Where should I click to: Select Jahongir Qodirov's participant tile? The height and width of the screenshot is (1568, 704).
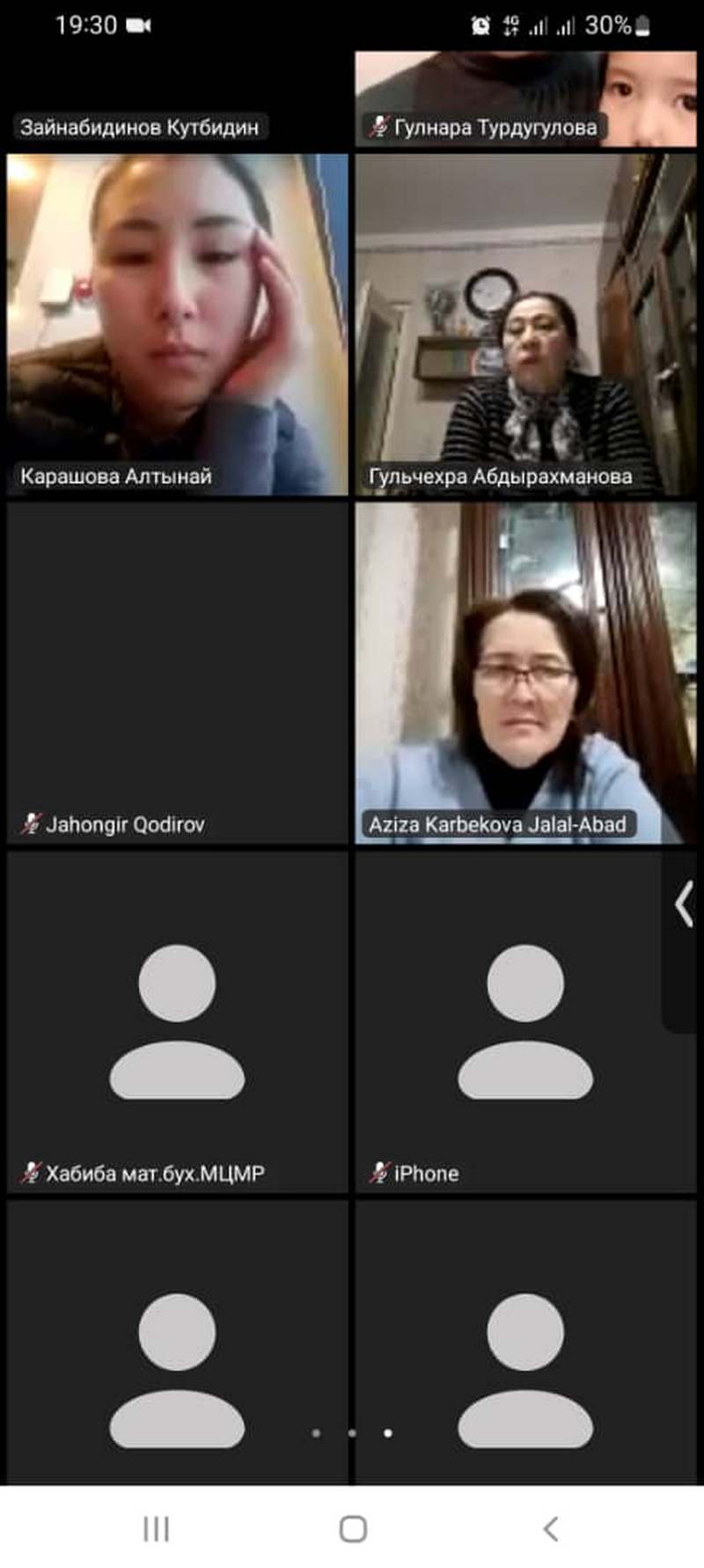[177, 672]
